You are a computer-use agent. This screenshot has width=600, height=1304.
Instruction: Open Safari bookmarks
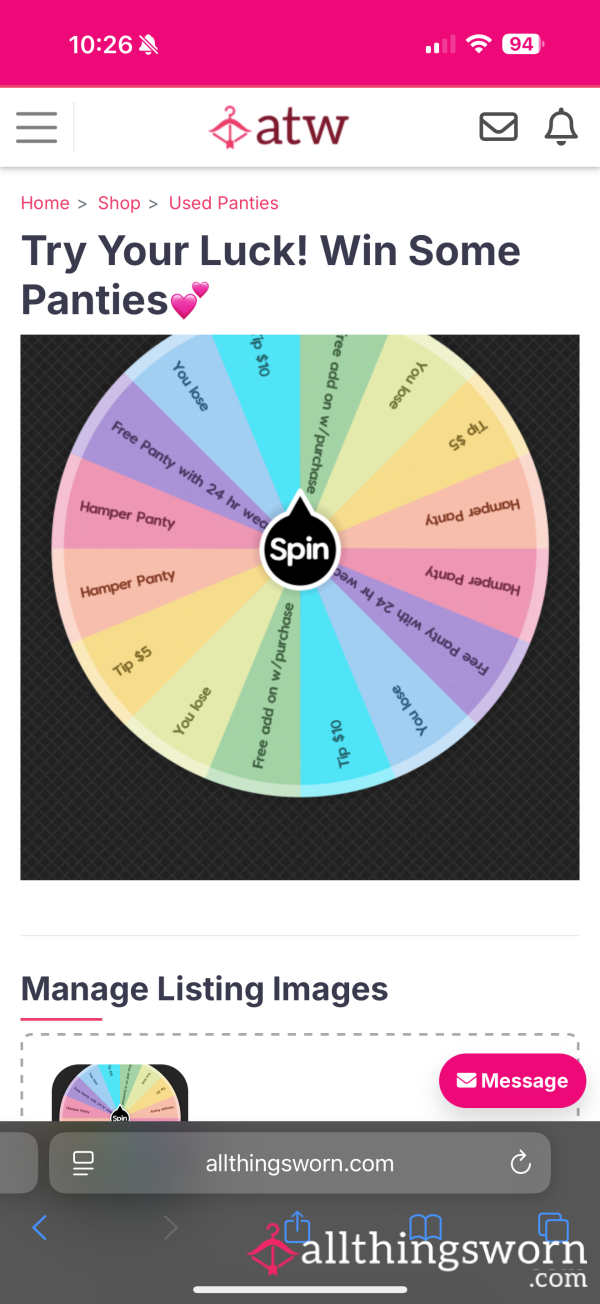(x=426, y=1228)
